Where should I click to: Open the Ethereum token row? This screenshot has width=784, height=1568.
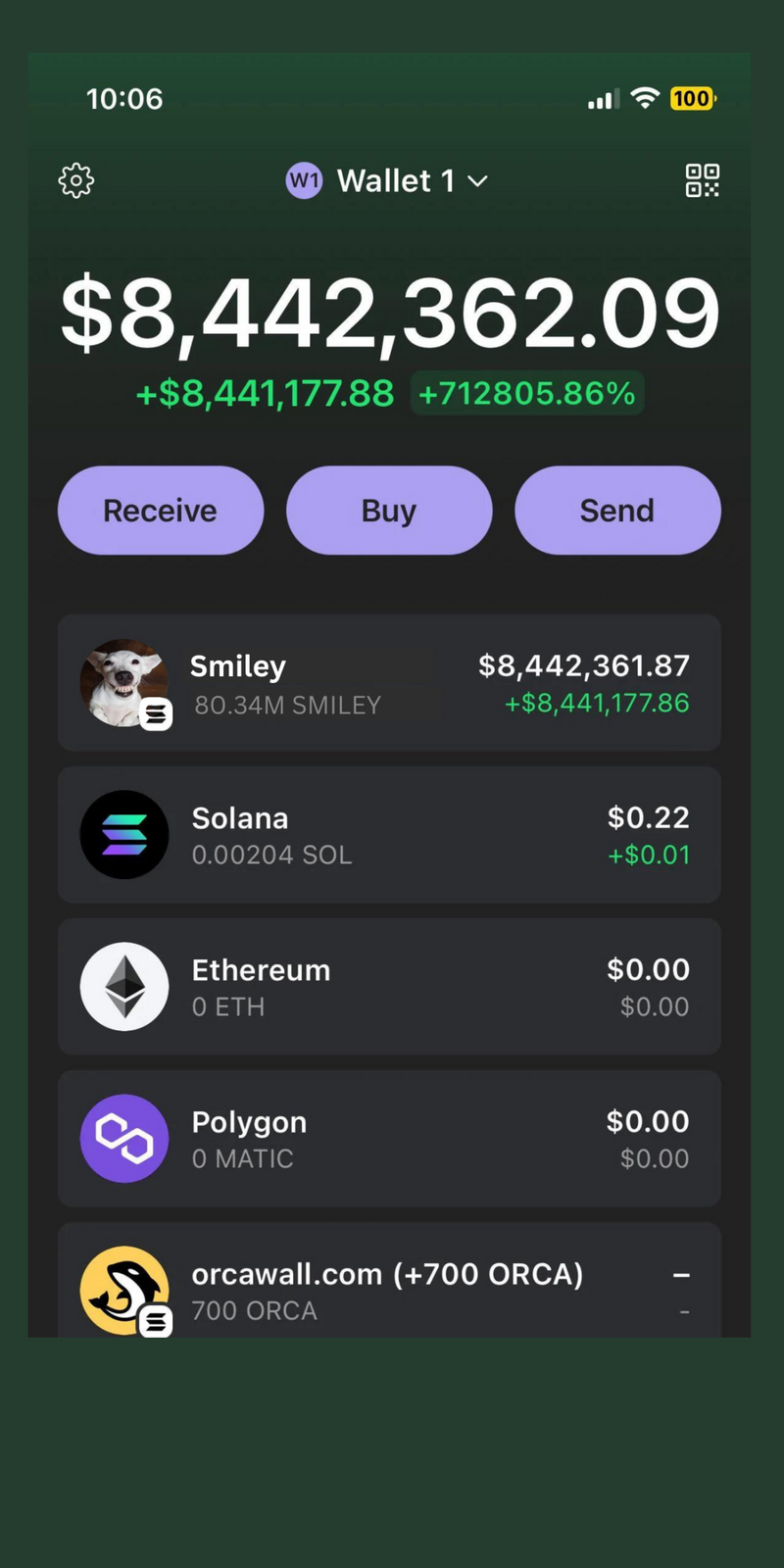click(389, 987)
